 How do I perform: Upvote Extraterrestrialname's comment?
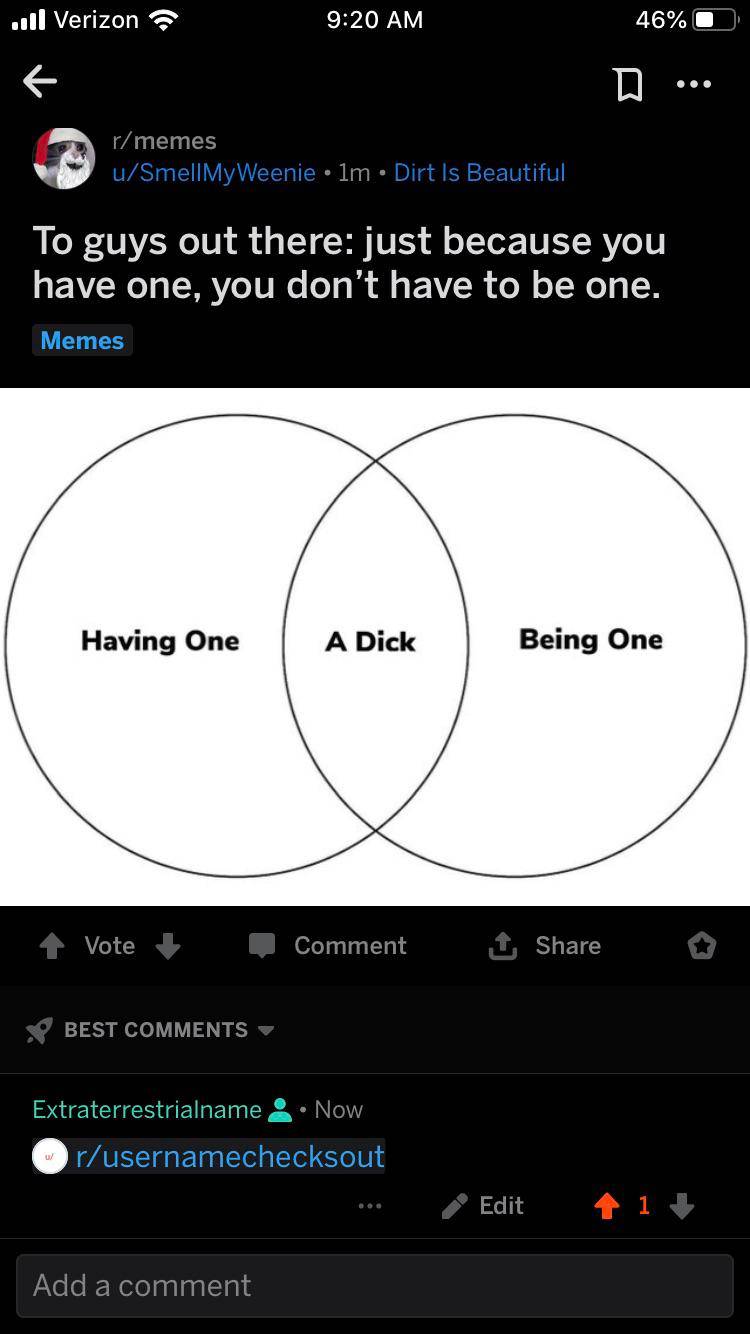[606, 1207]
